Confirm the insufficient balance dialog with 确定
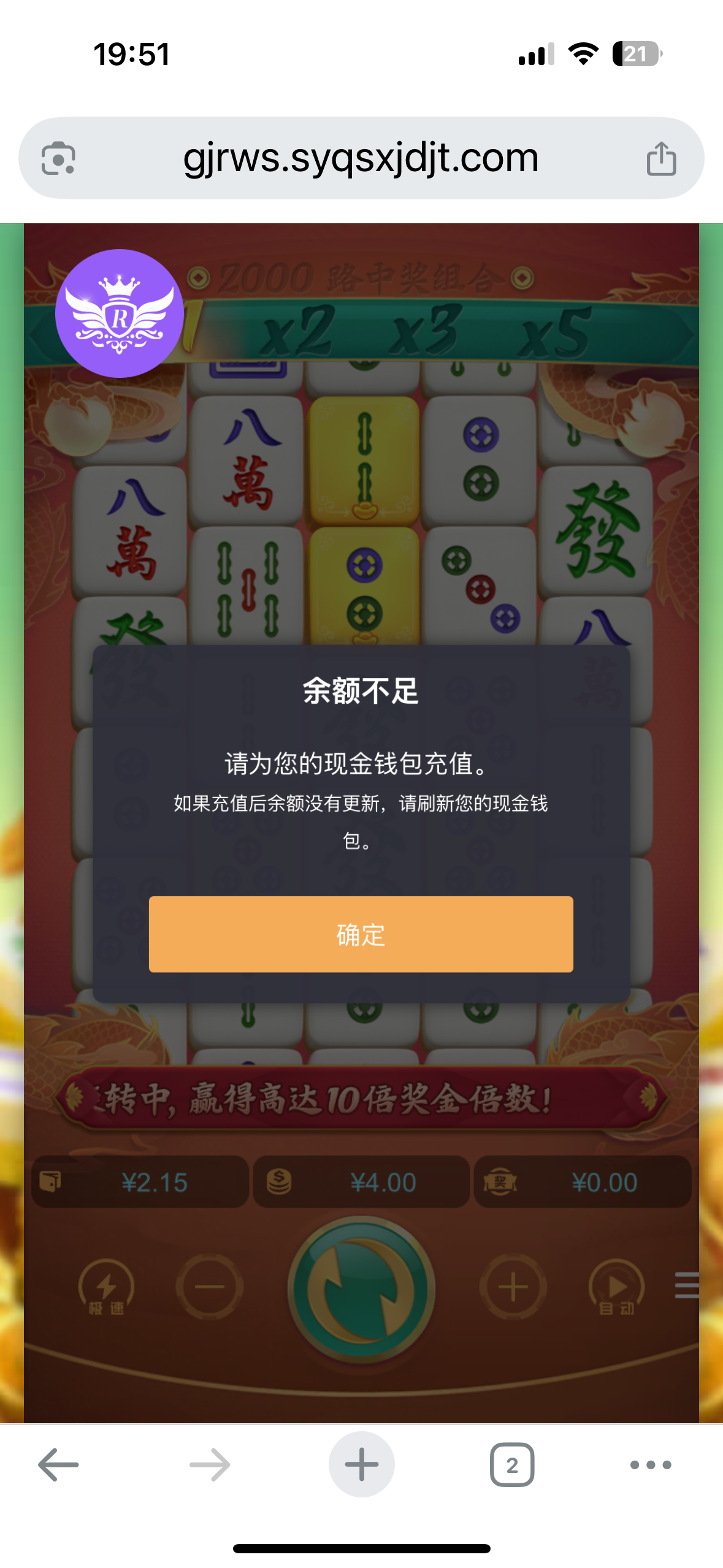Image resolution: width=723 pixels, height=1568 pixels. click(361, 934)
